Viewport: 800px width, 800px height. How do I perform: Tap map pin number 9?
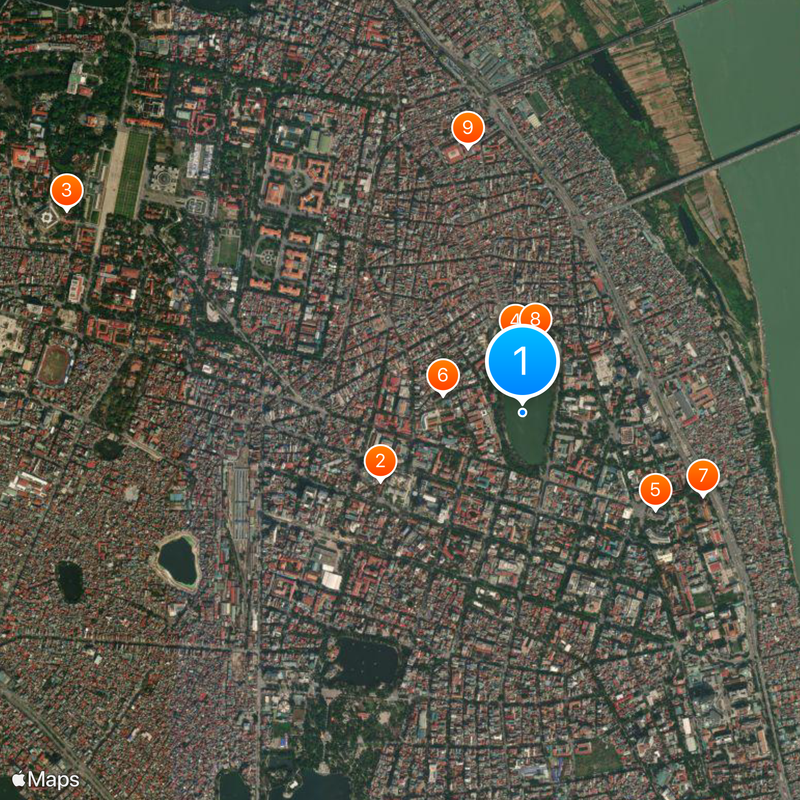click(x=467, y=128)
